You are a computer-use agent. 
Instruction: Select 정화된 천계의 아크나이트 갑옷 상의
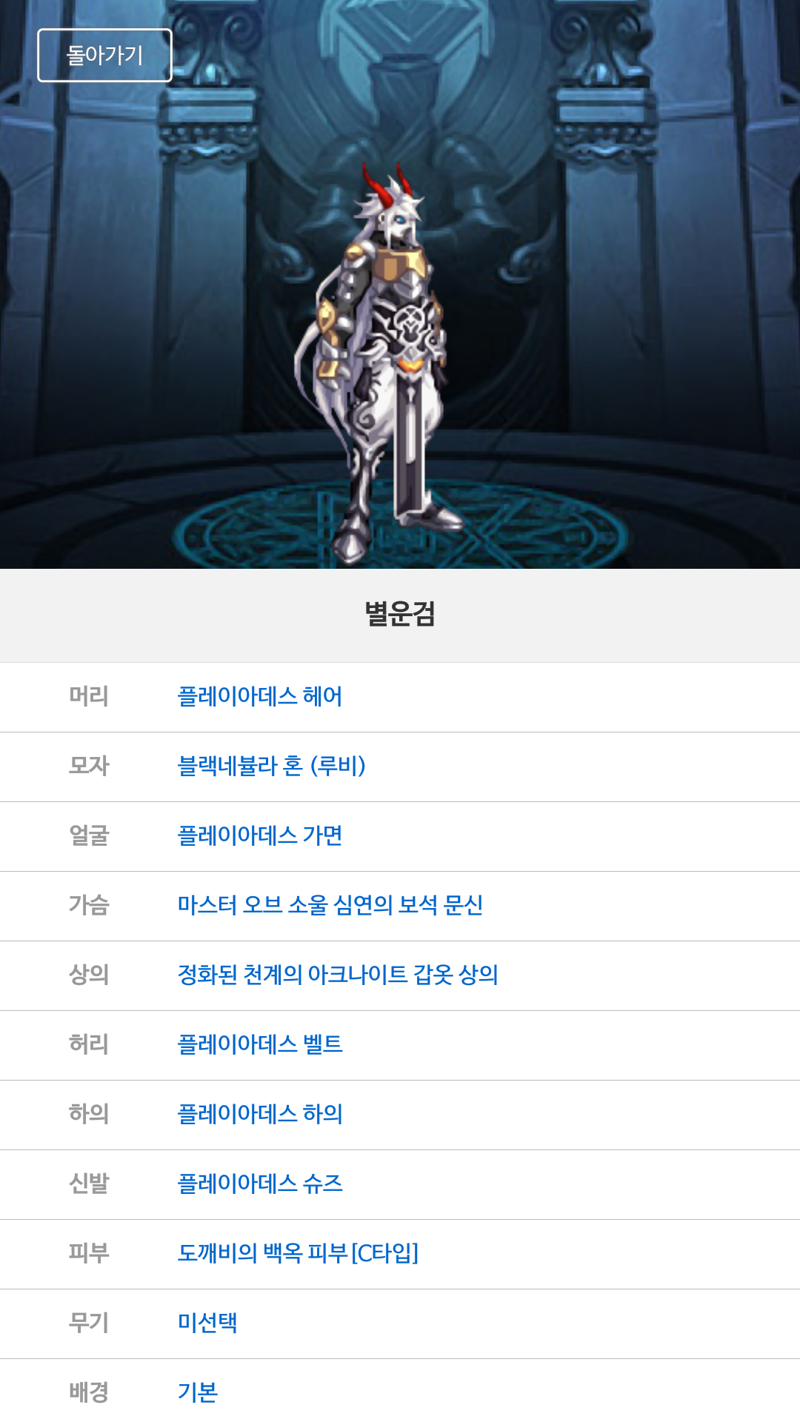338,975
